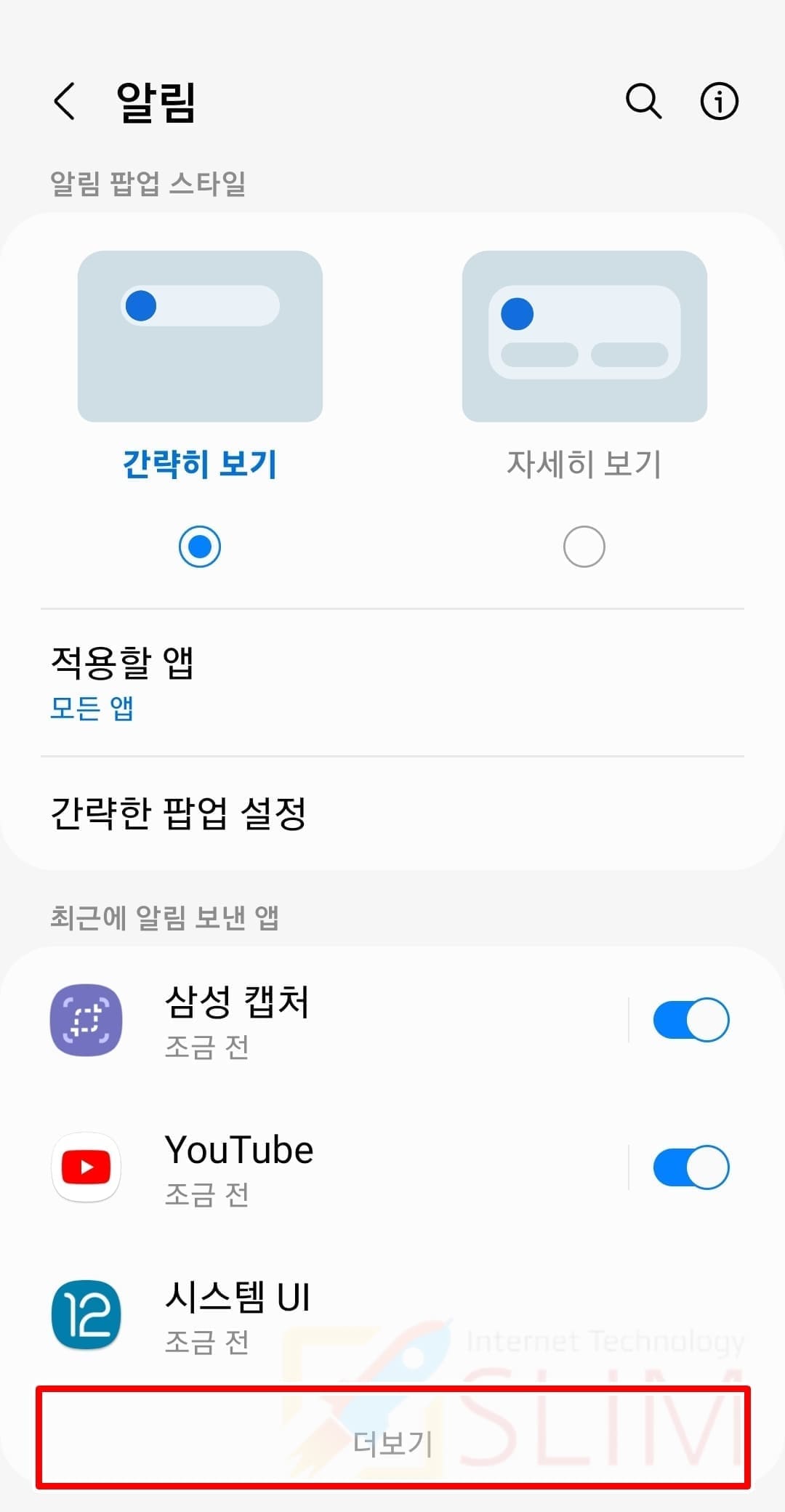This screenshot has width=785, height=1512.
Task: Select the 자세히 보기 popup style preview
Action: [584, 336]
